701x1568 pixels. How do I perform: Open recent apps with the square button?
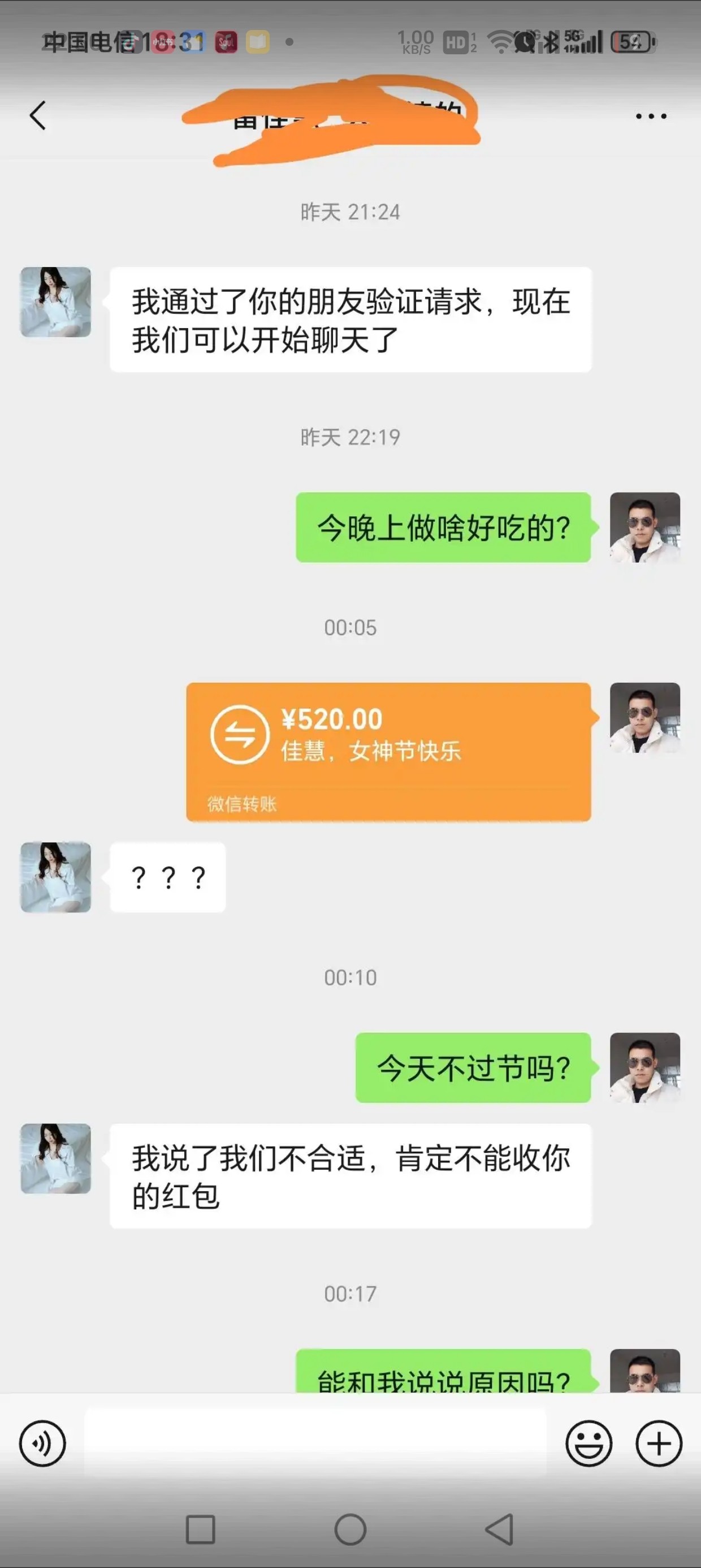[x=200, y=1530]
